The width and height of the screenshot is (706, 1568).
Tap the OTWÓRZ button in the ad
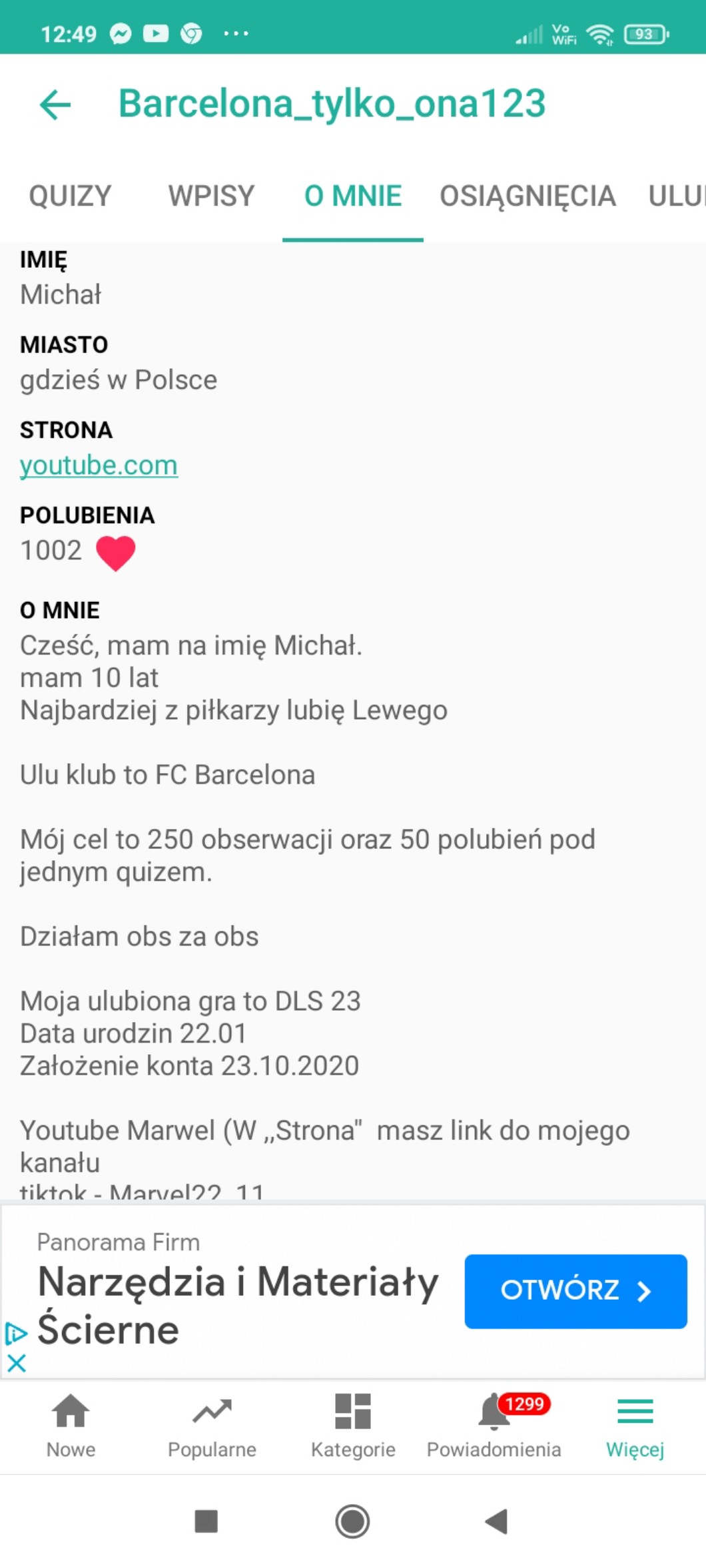click(575, 1290)
